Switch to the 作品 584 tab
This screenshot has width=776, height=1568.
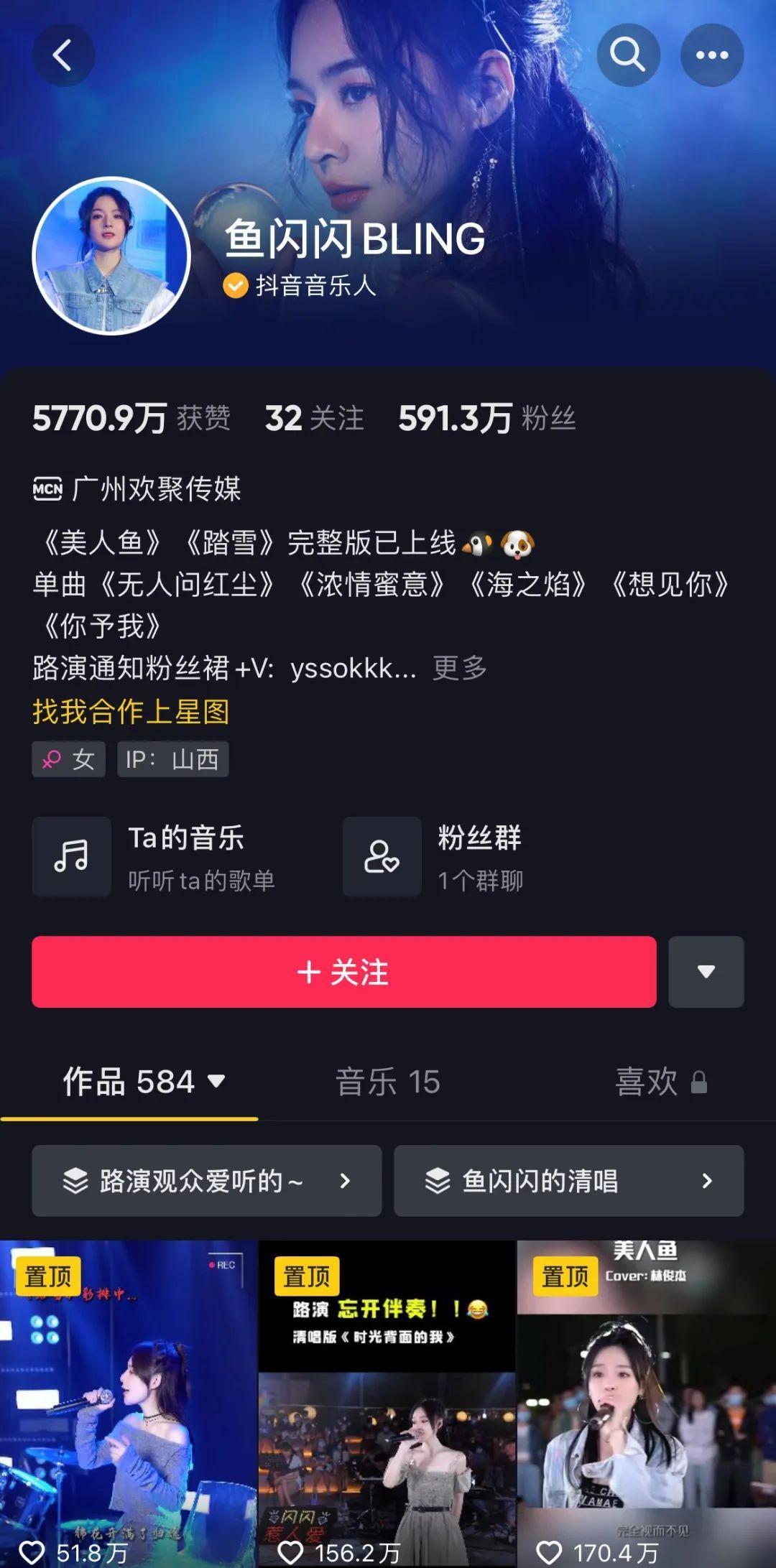coord(144,1082)
